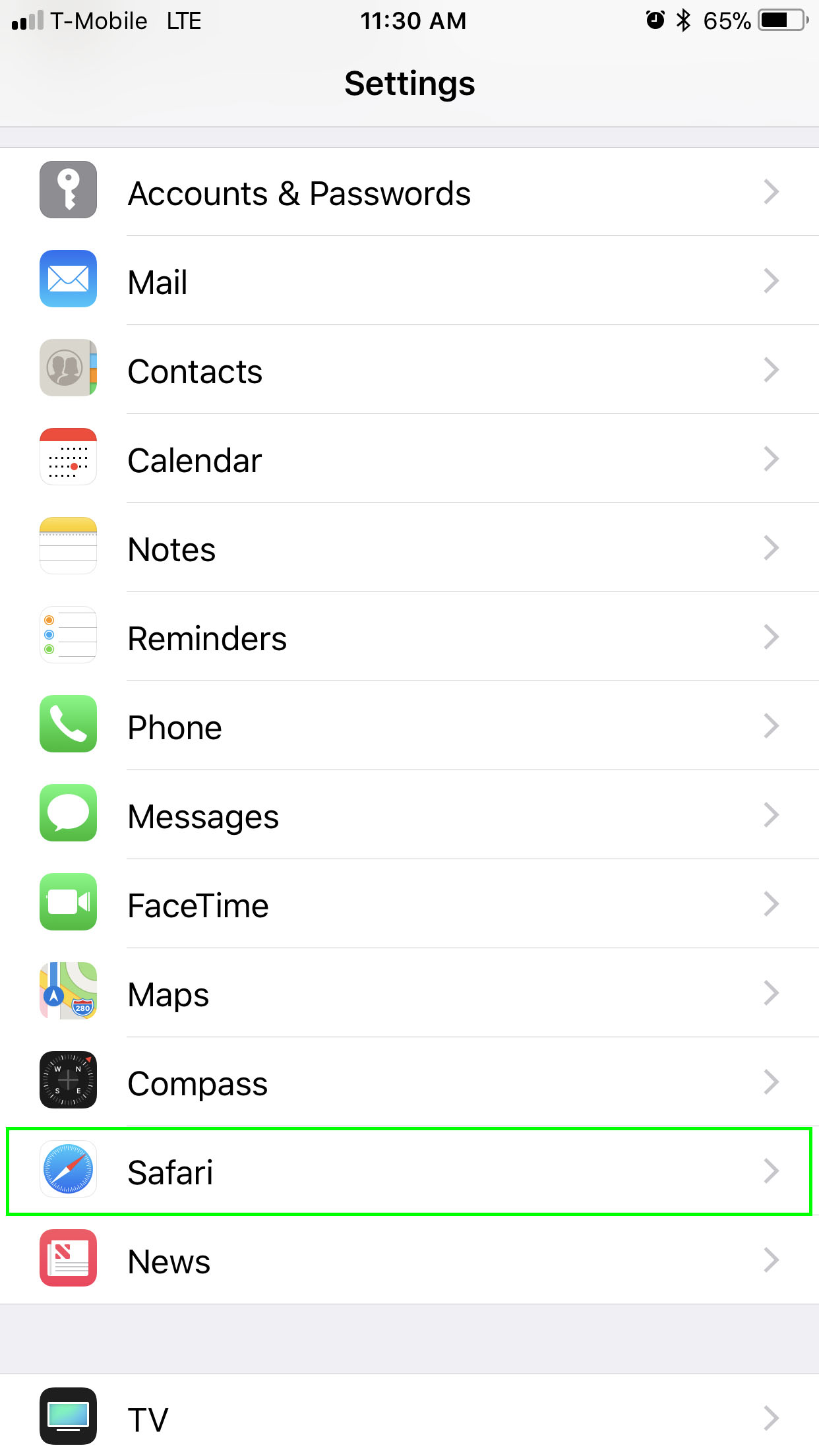
Task: Tap the Reminders row
Action: [x=409, y=637]
